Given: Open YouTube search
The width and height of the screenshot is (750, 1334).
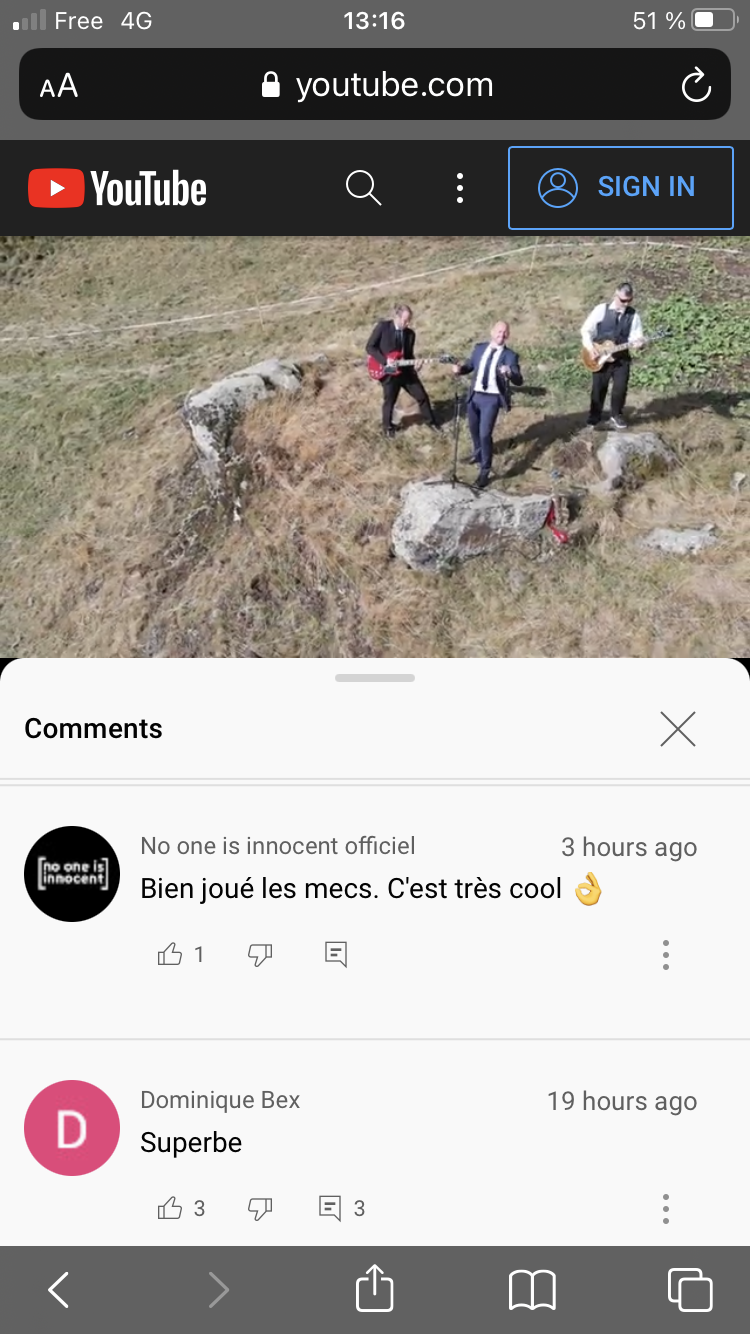Looking at the screenshot, I should click(x=363, y=187).
